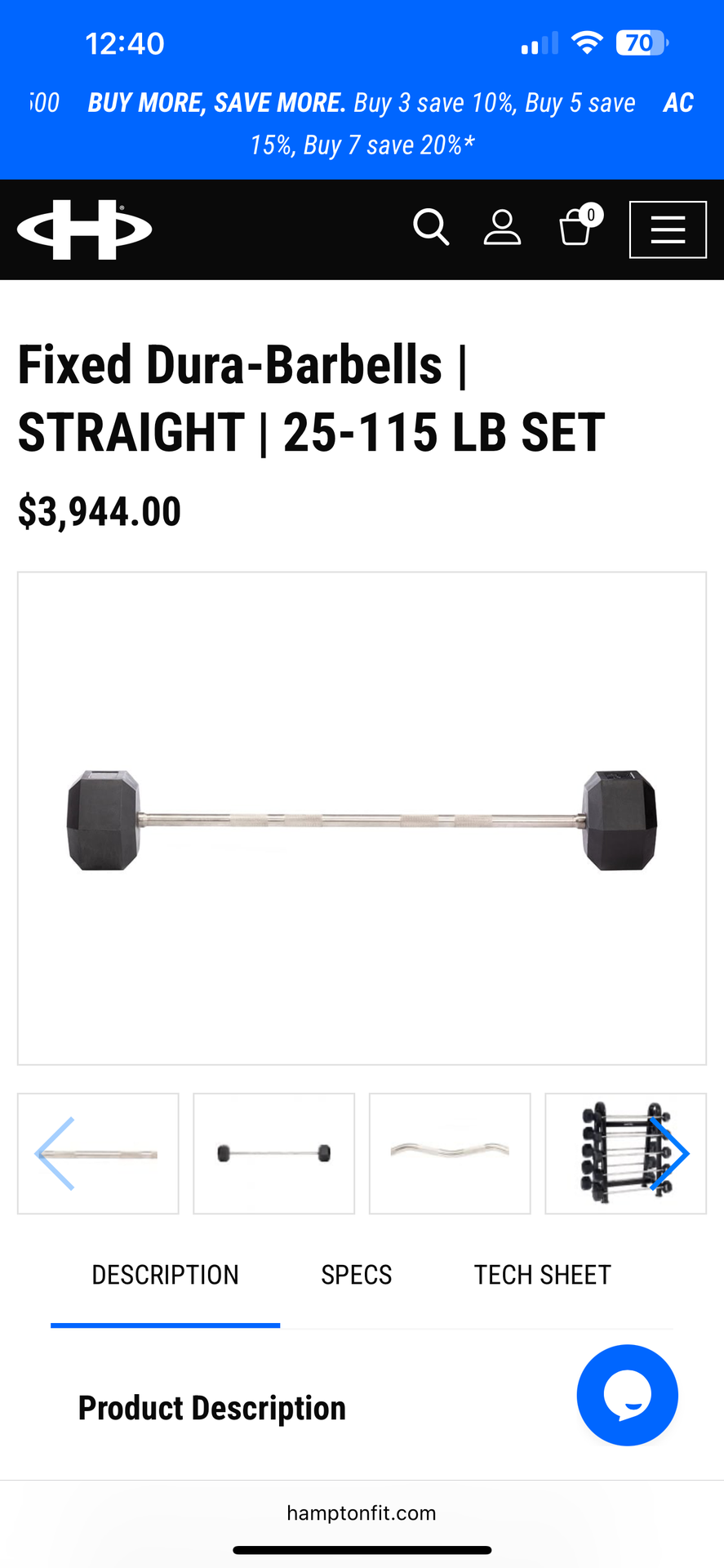Switch to the Specs tab
The height and width of the screenshot is (1568, 724).
356,1275
